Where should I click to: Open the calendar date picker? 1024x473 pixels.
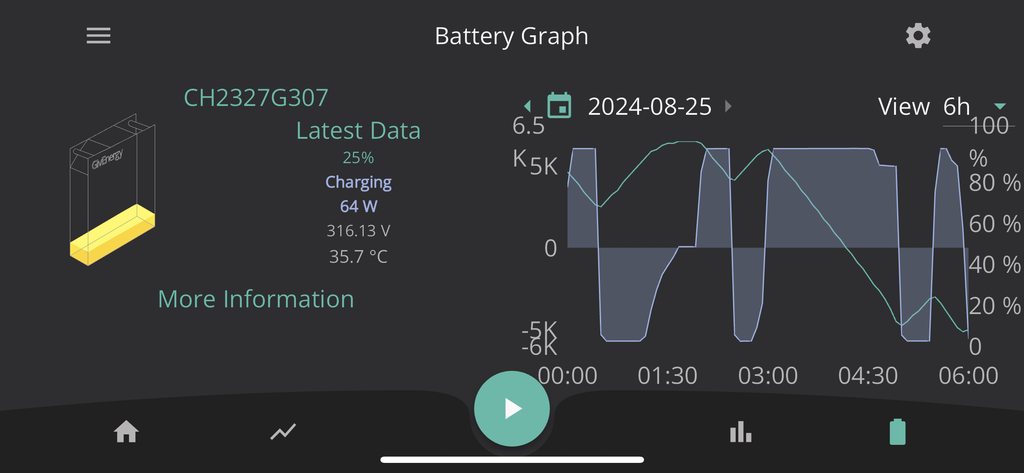coord(560,106)
